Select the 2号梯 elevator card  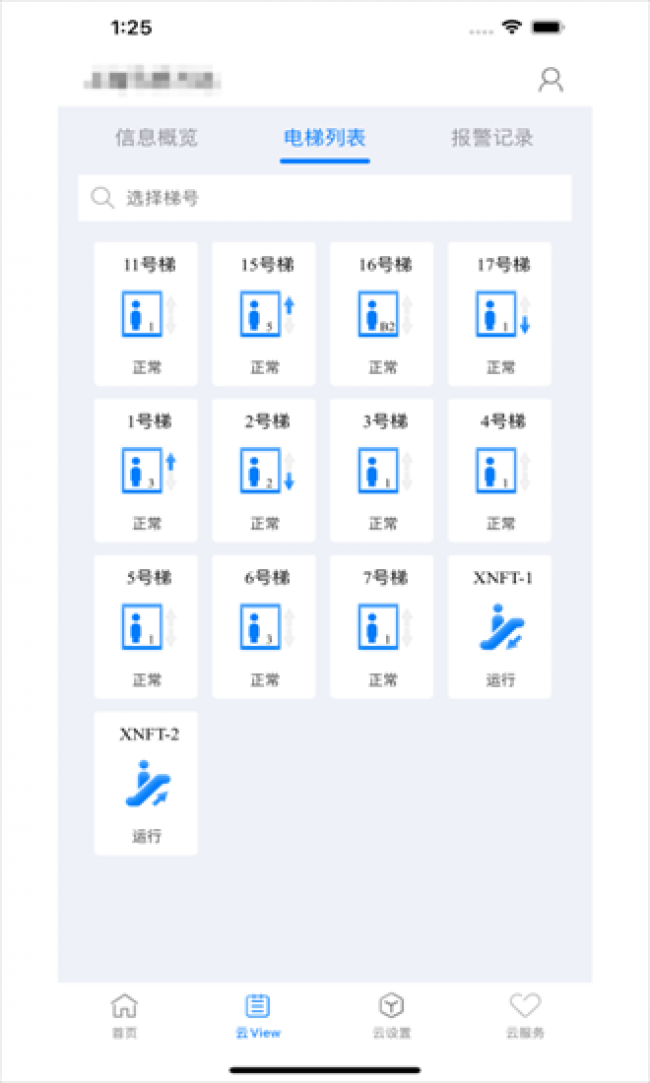click(x=264, y=470)
